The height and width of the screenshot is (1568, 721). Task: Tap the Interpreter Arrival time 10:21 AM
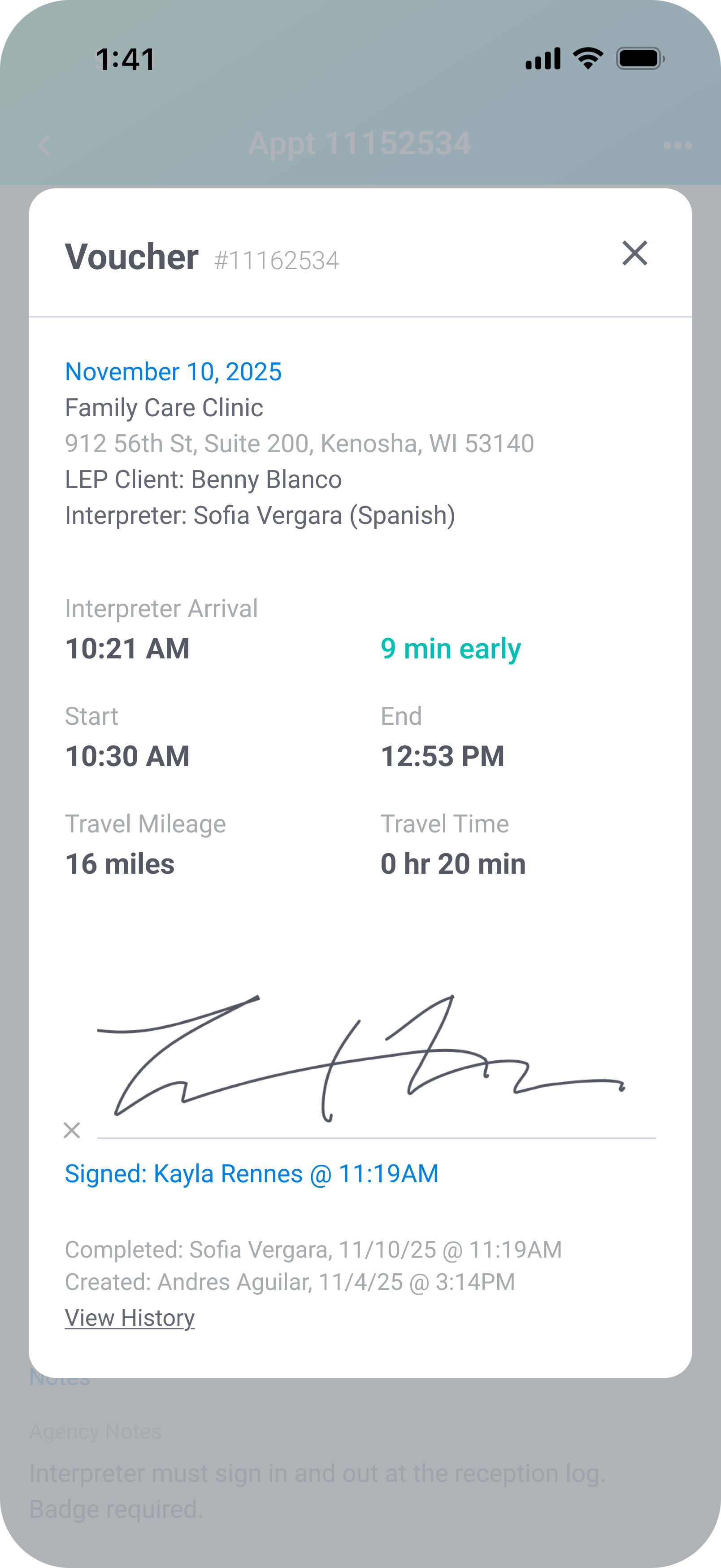click(x=128, y=649)
